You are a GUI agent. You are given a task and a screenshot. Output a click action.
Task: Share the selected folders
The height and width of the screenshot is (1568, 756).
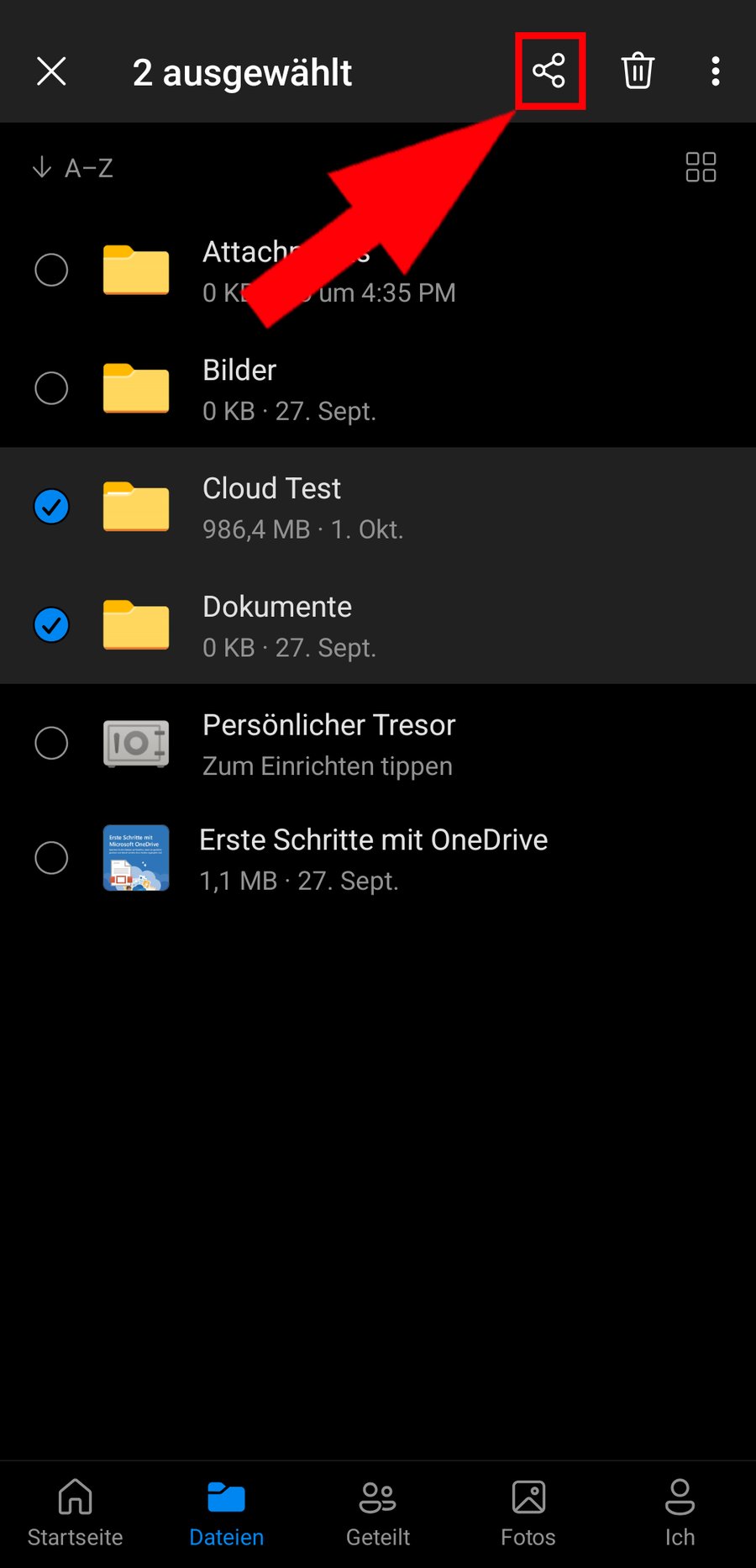(x=549, y=71)
